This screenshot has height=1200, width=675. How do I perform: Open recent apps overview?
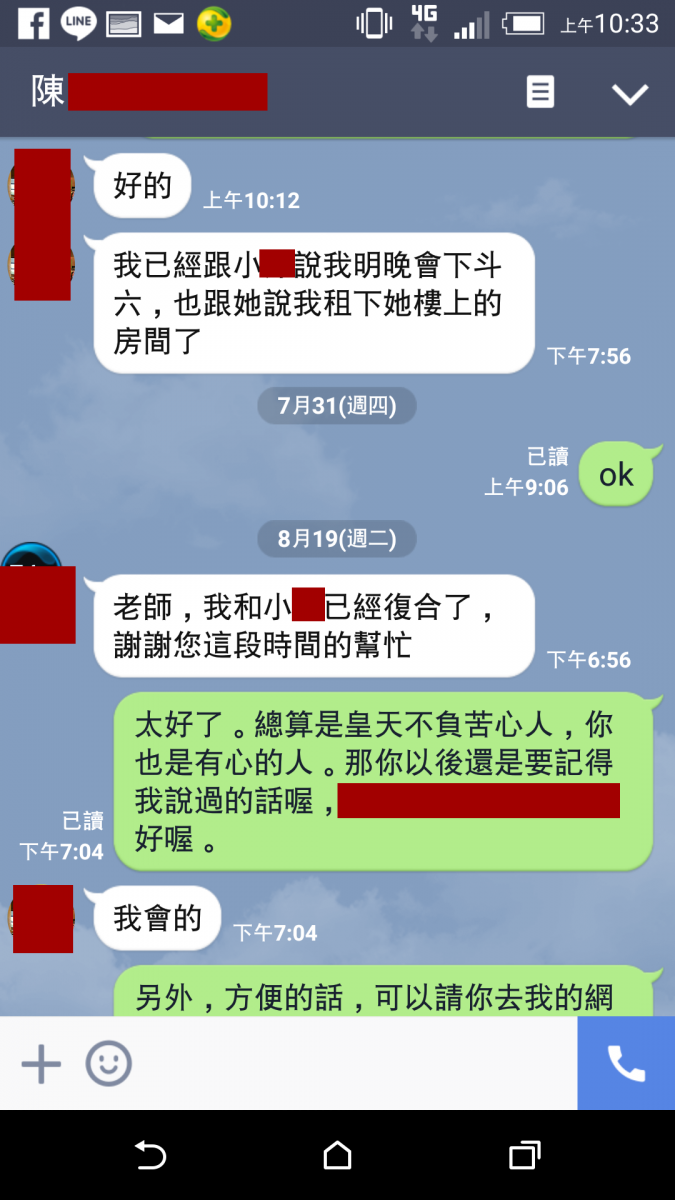tap(524, 1156)
